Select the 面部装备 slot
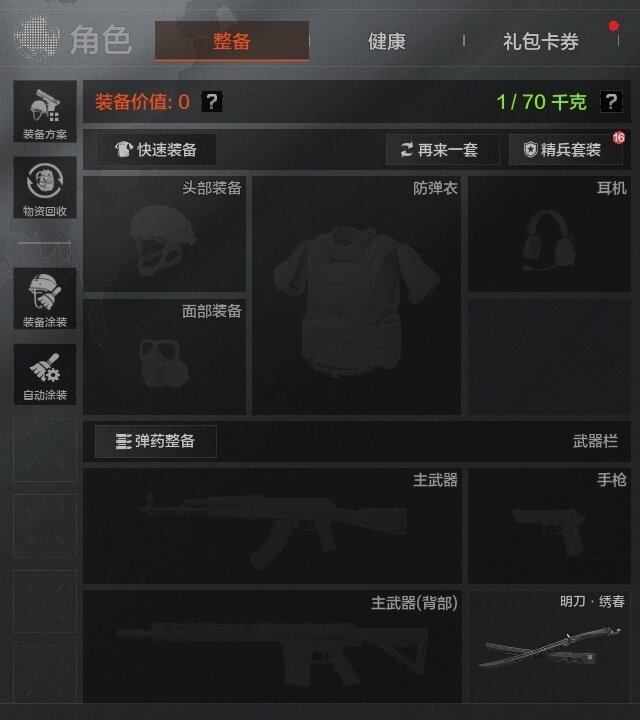 point(165,356)
